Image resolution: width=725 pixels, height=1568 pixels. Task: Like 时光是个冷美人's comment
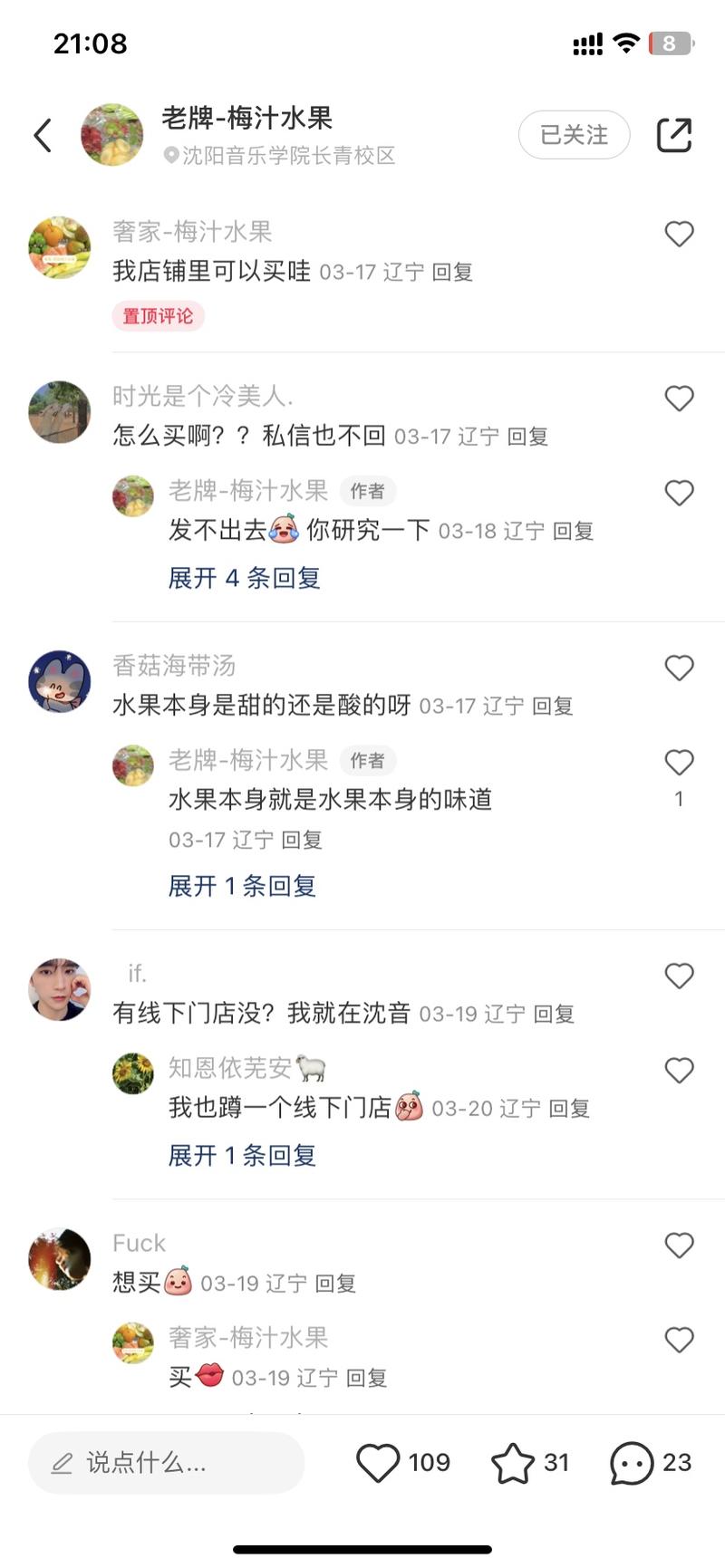pos(679,399)
